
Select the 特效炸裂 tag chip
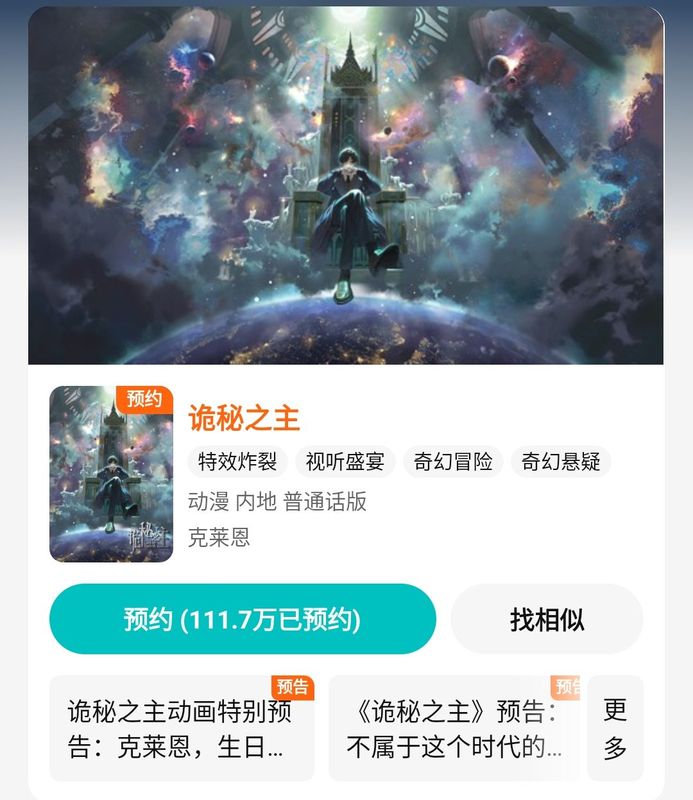[238, 462]
